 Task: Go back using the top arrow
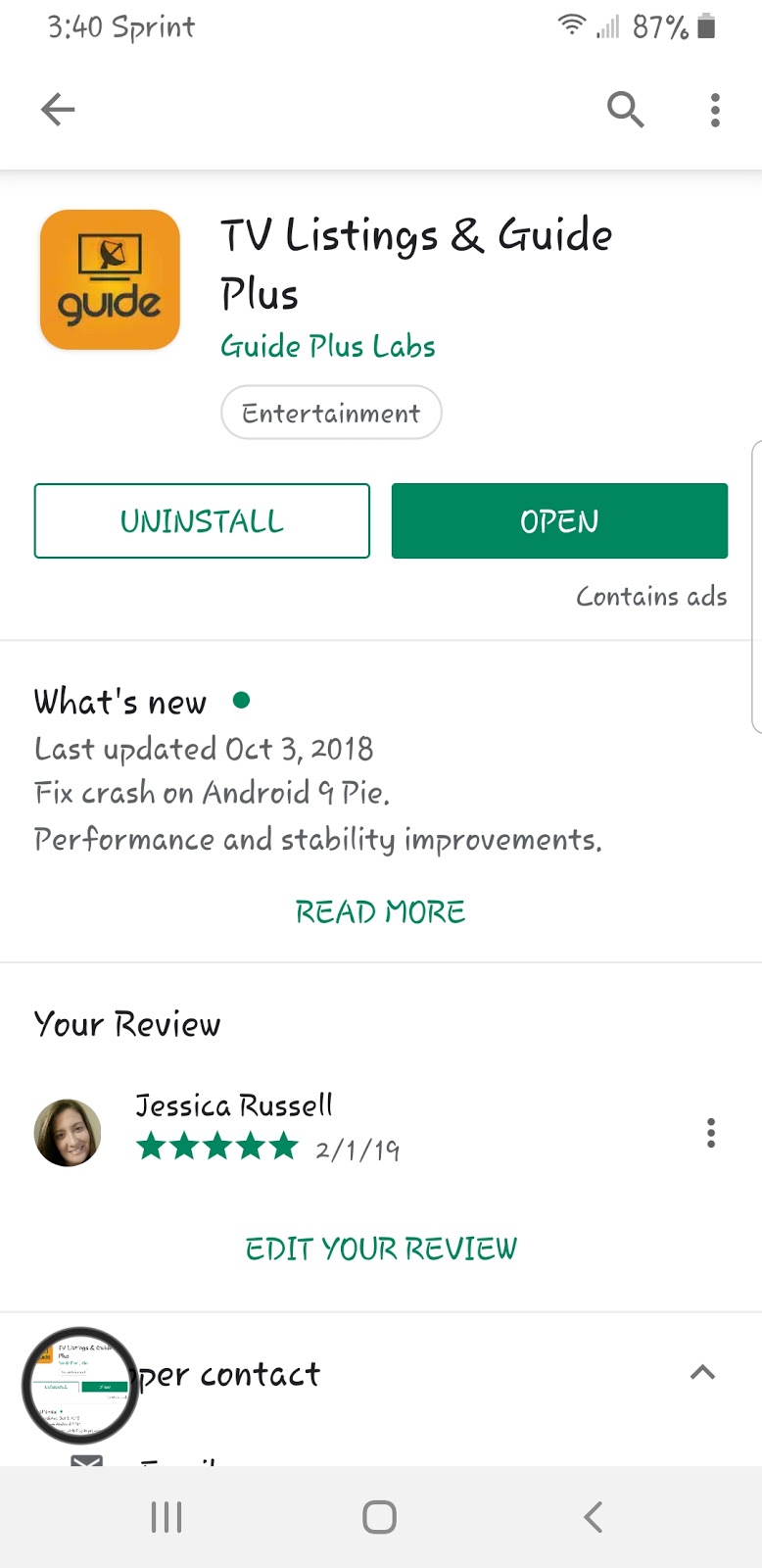click(58, 110)
